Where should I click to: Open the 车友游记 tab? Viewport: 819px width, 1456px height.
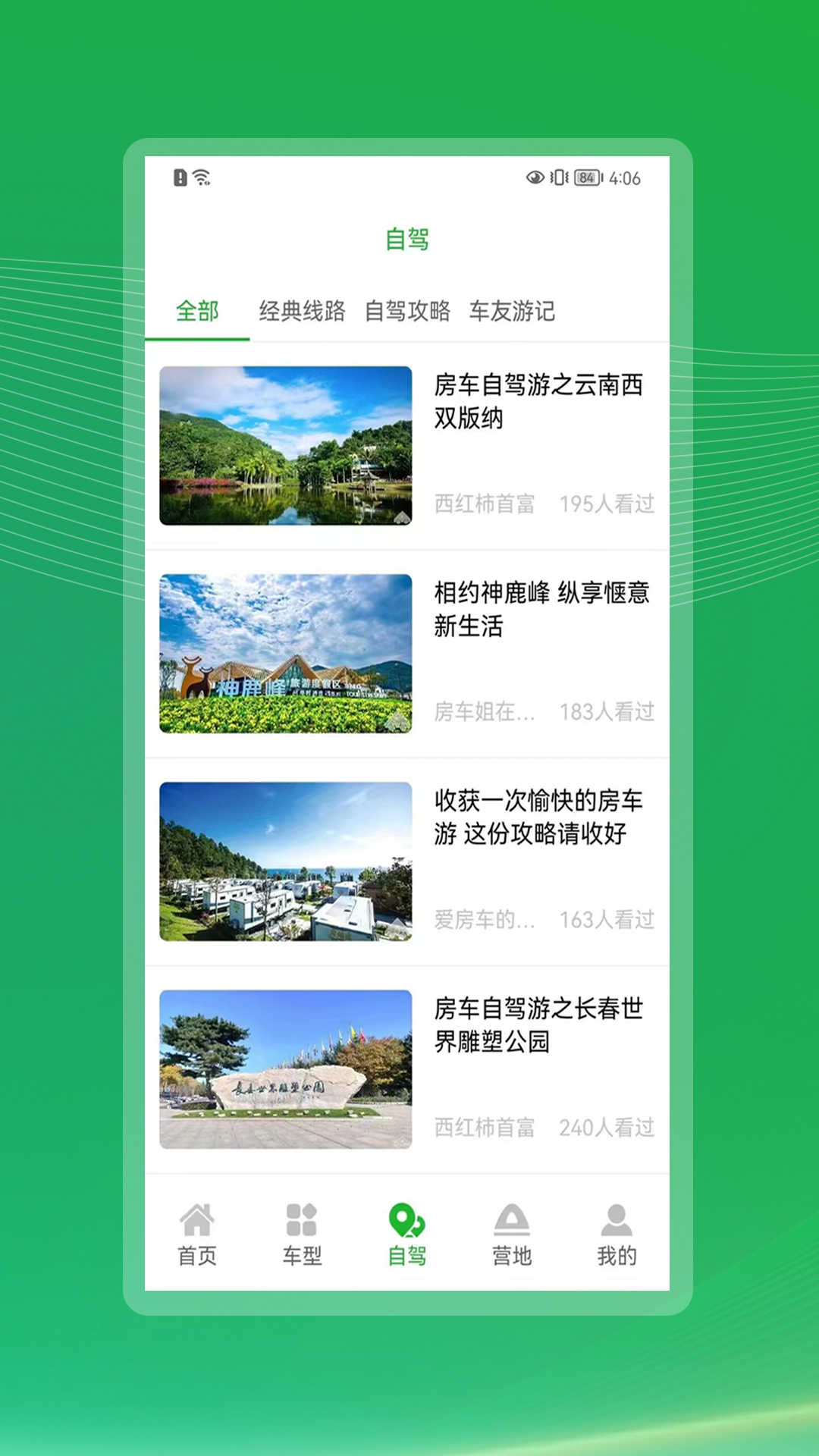pos(513,311)
